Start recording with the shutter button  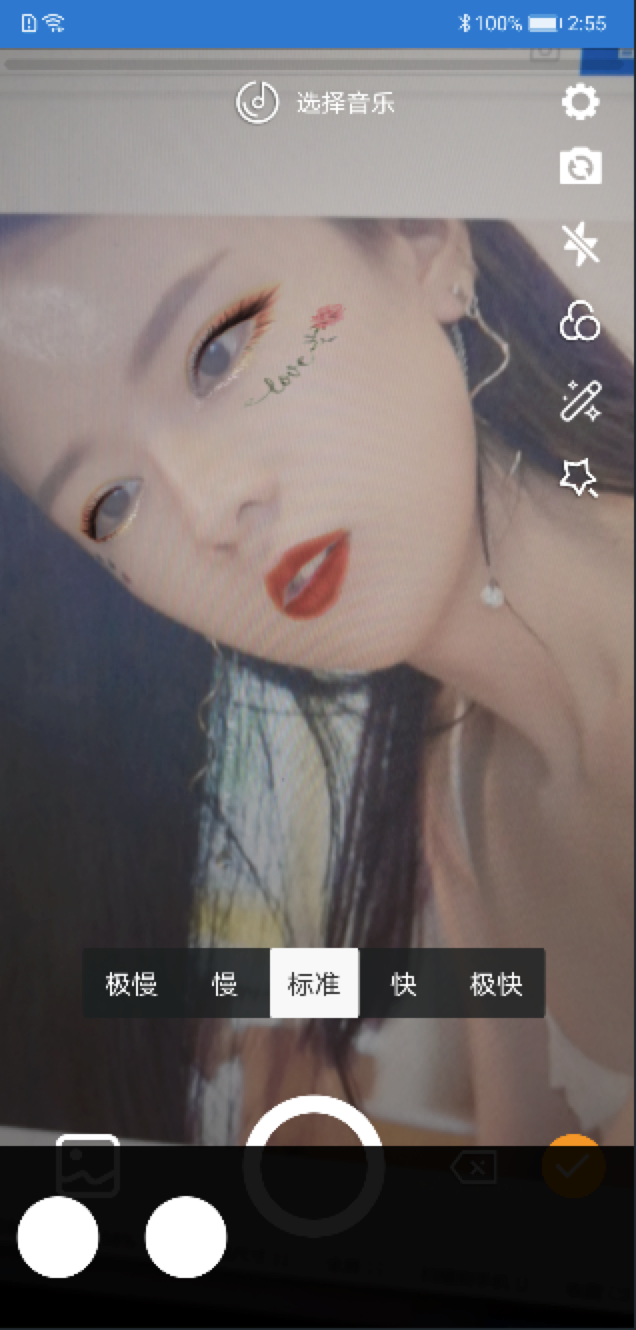click(314, 1165)
